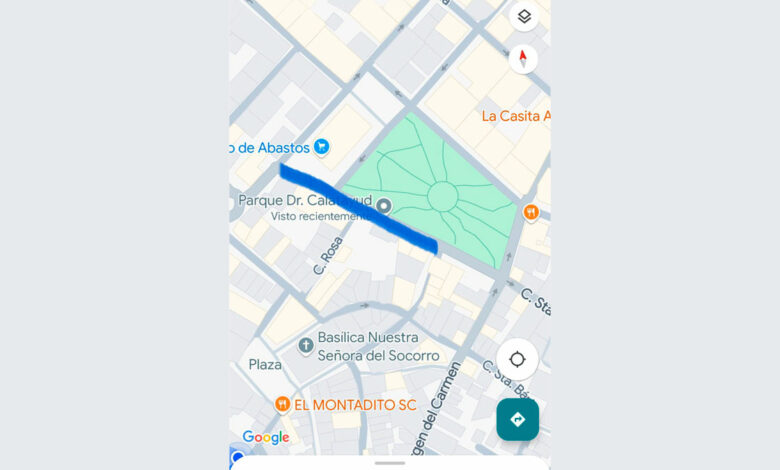Open the EL MONTADITO SC restaurant marker
The image size is (780, 470).
coord(283,404)
